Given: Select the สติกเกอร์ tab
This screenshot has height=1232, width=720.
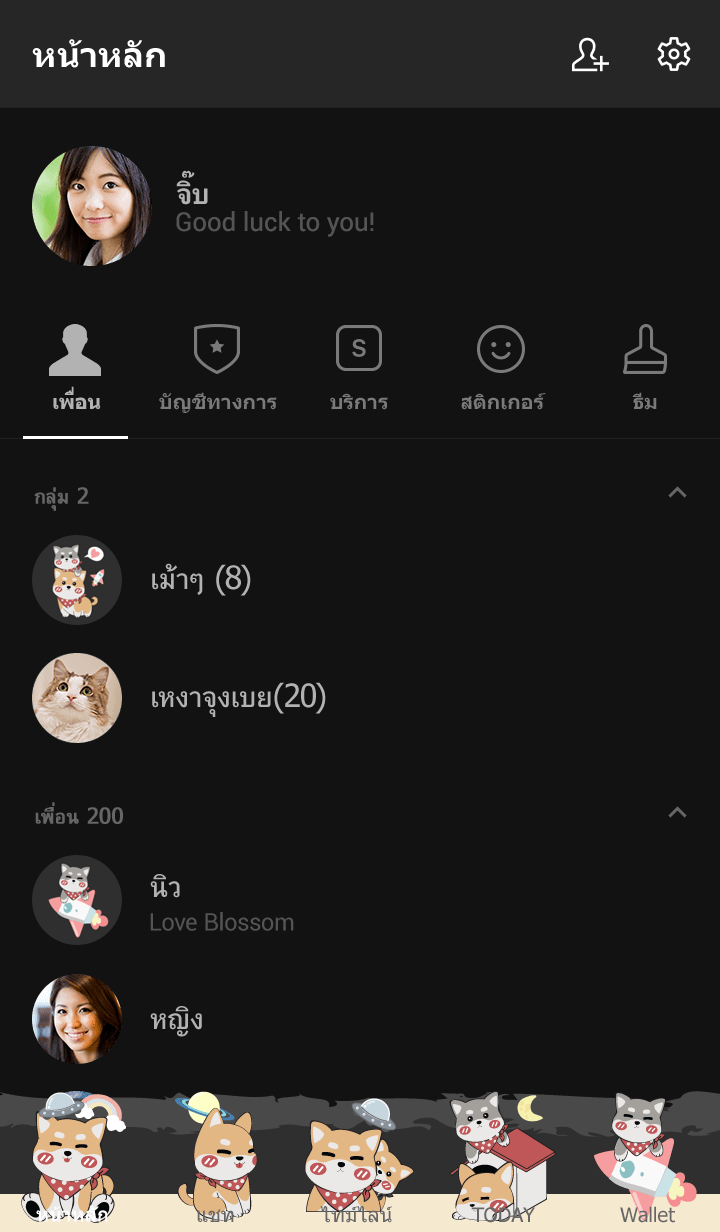Looking at the screenshot, I should point(502,370).
